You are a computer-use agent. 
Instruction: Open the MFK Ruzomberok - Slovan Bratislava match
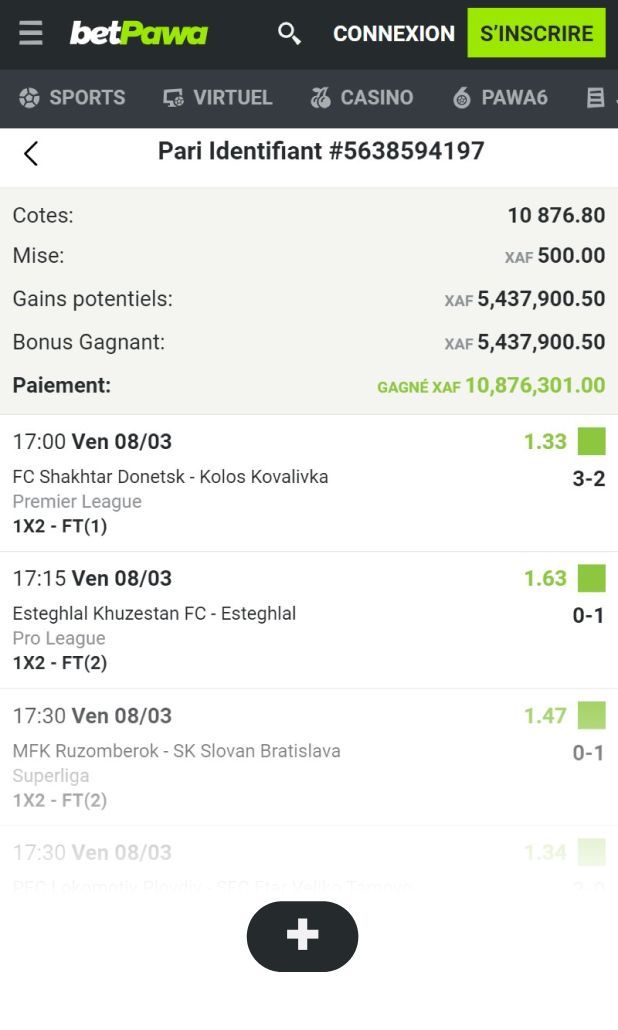tap(176, 750)
